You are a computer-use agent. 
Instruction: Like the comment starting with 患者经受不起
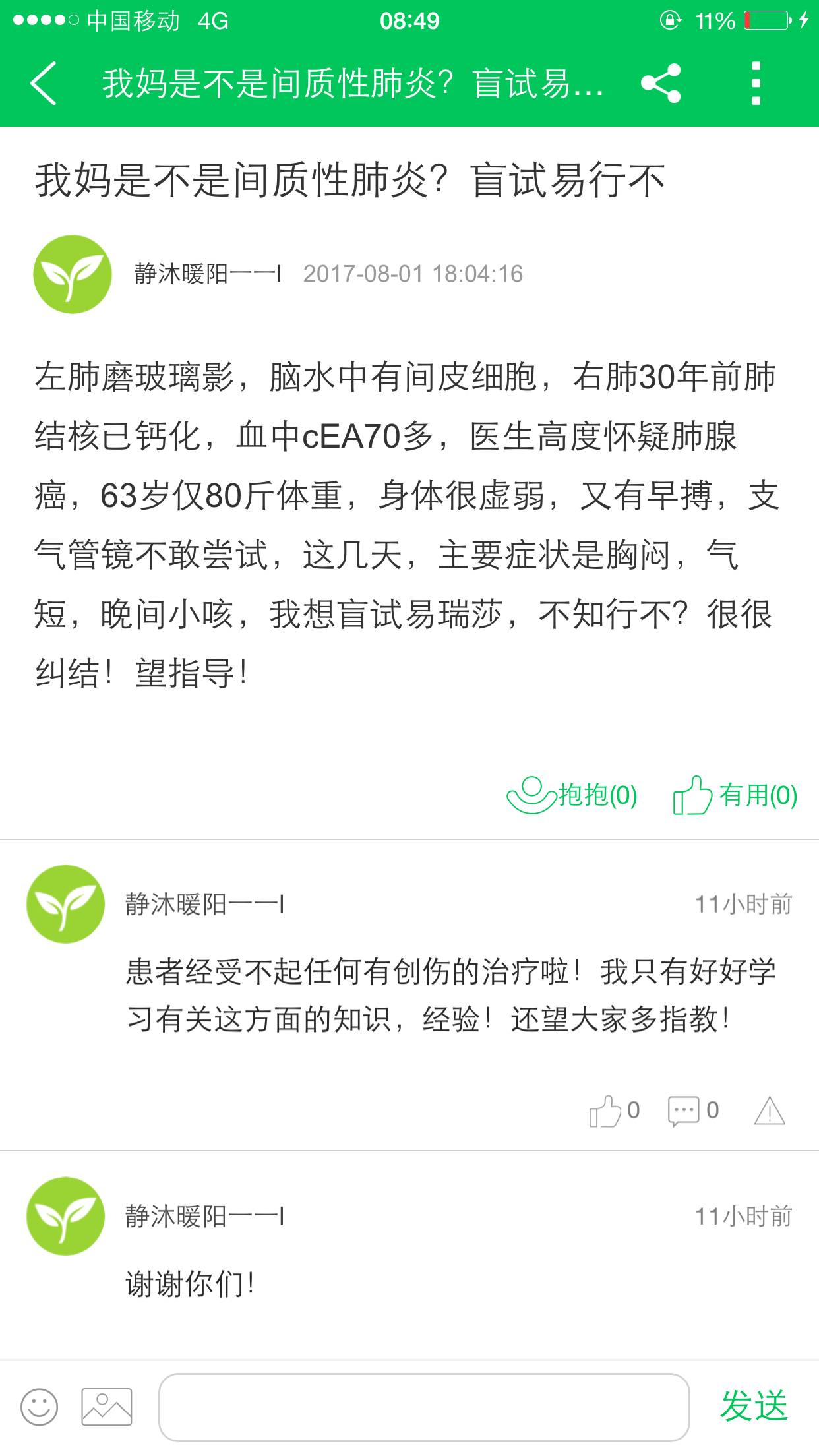coord(613,1110)
